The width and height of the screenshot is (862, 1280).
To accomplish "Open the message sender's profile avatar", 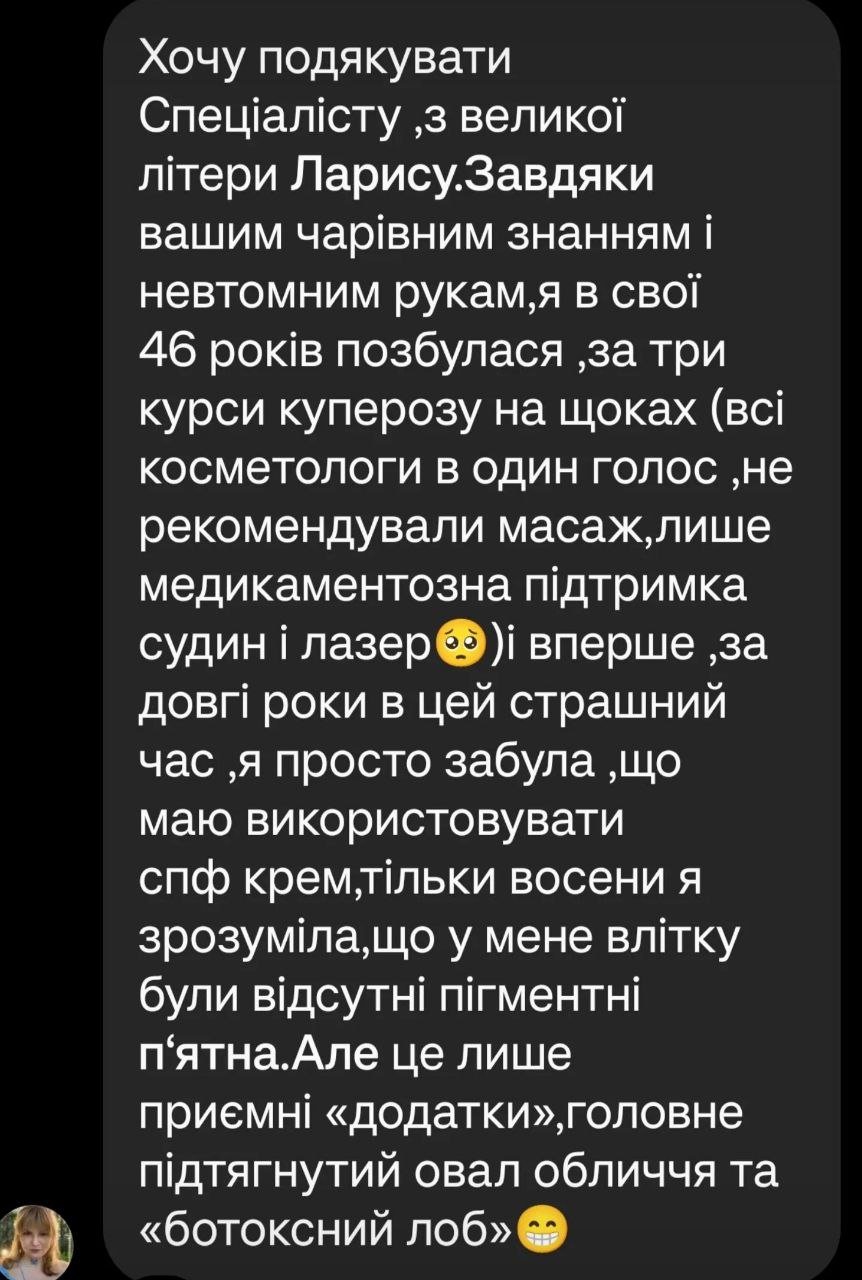I will click(36, 1241).
